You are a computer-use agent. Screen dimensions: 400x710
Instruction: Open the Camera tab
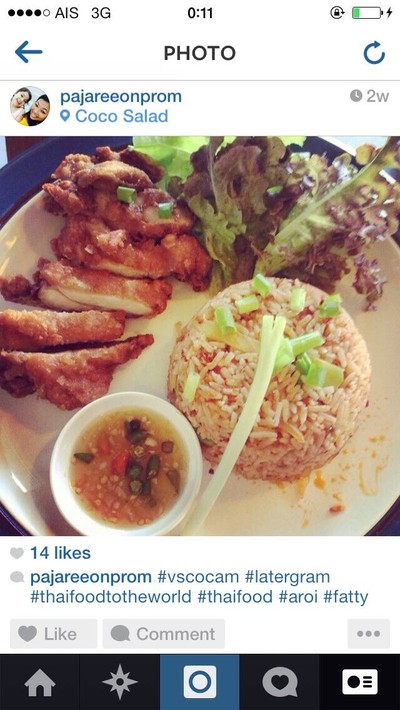point(200,682)
